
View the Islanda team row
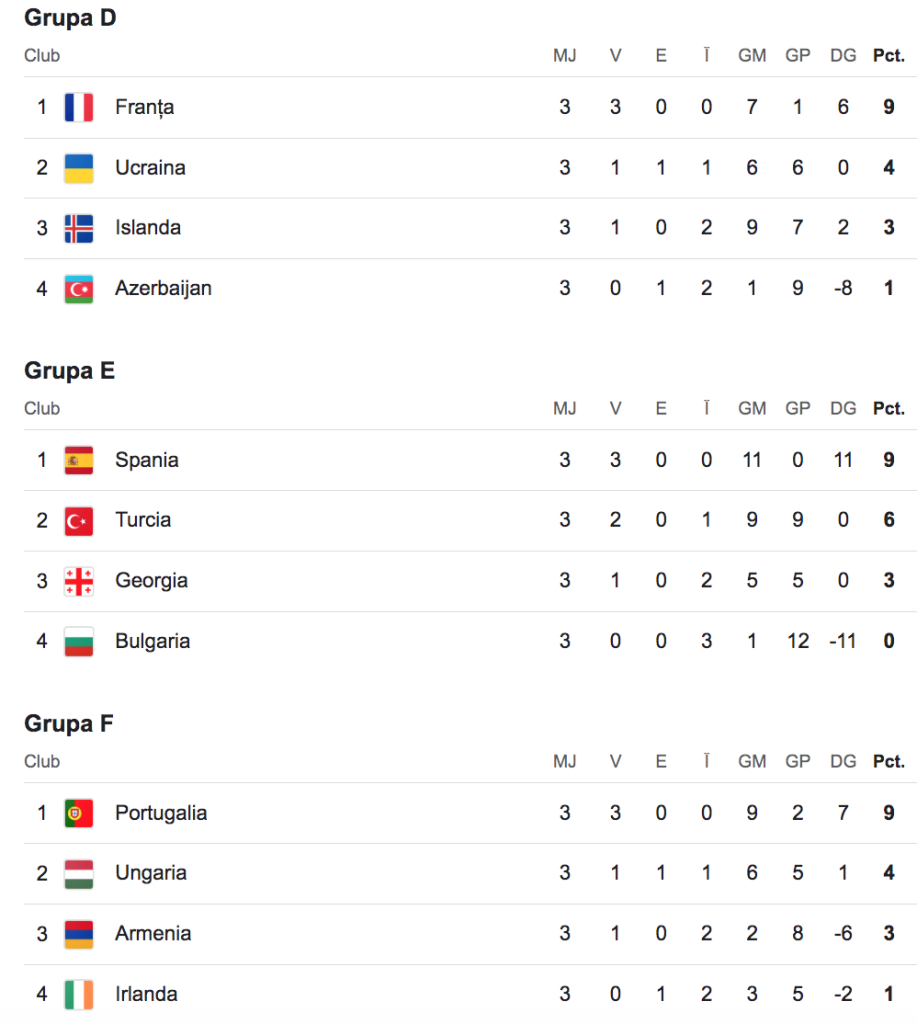click(x=148, y=228)
